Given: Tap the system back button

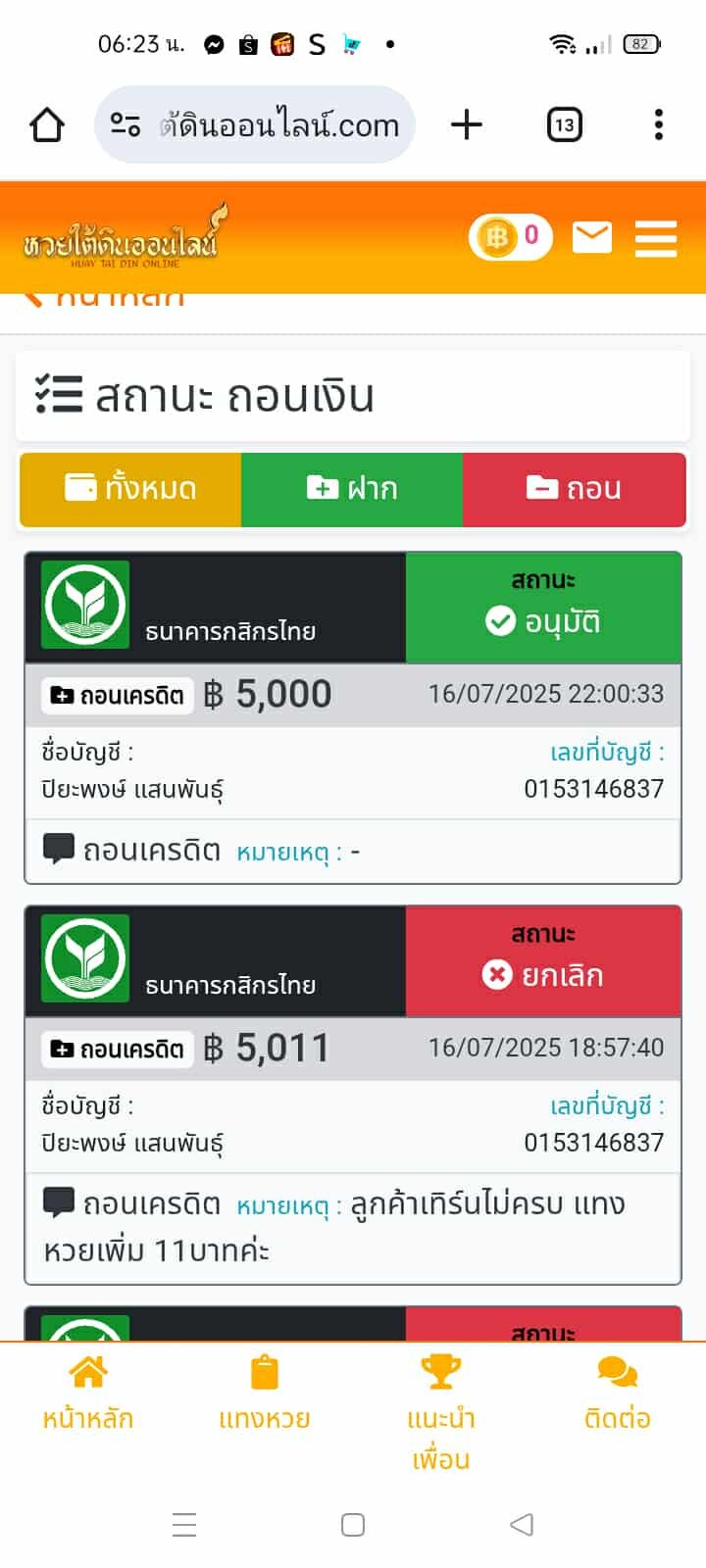Looking at the screenshot, I should pos(522,1525).
